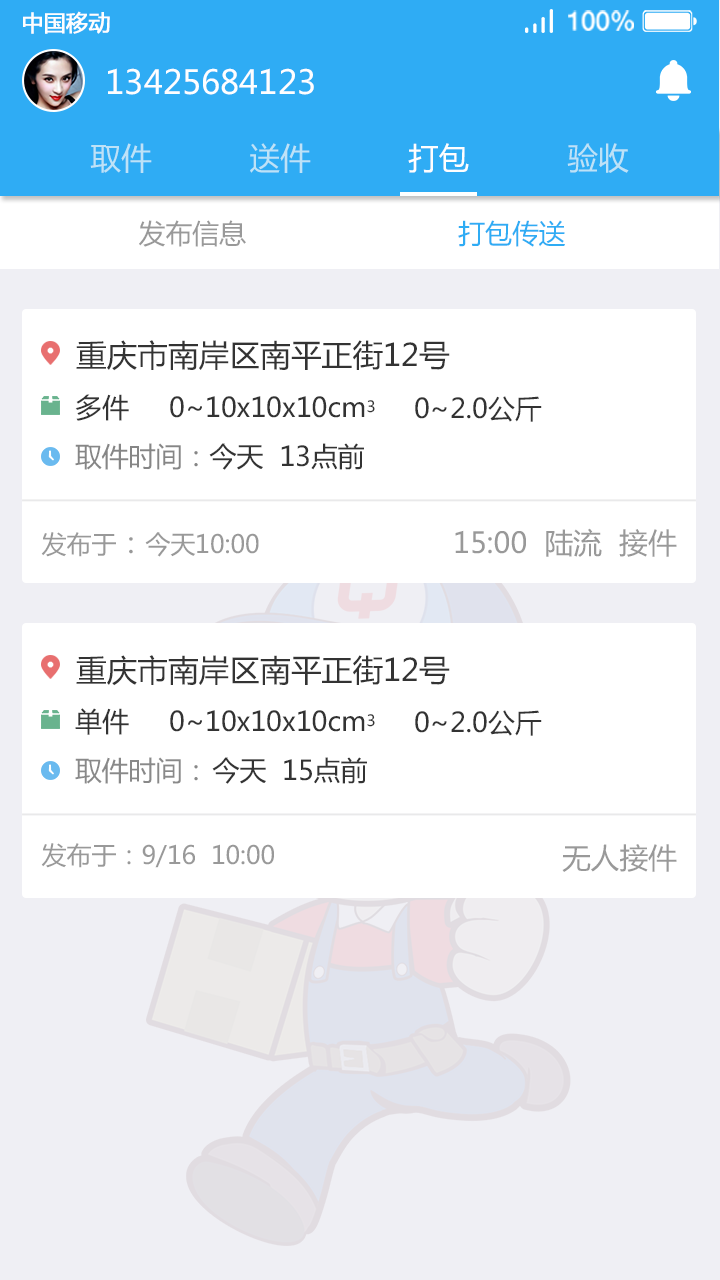Screen dimensions: 720x1280
Task: Go to the 验收 tab
Action: tap(598, 158)
